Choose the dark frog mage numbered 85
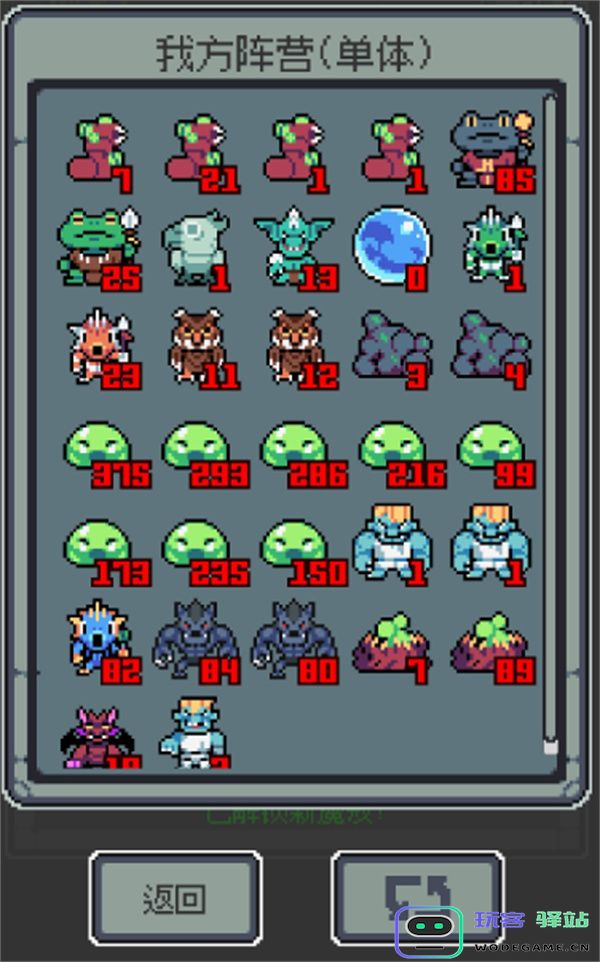This screenshot has height=962, width=600. (492, 150)
